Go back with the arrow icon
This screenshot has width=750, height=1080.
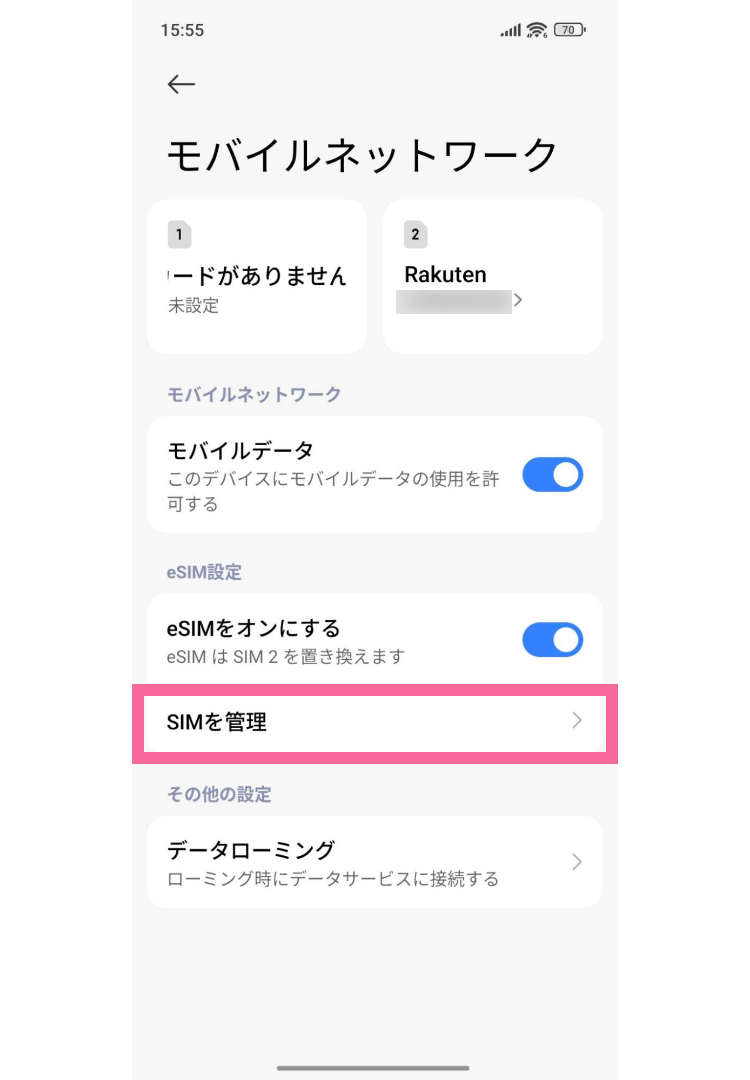(x=181, y=85)
